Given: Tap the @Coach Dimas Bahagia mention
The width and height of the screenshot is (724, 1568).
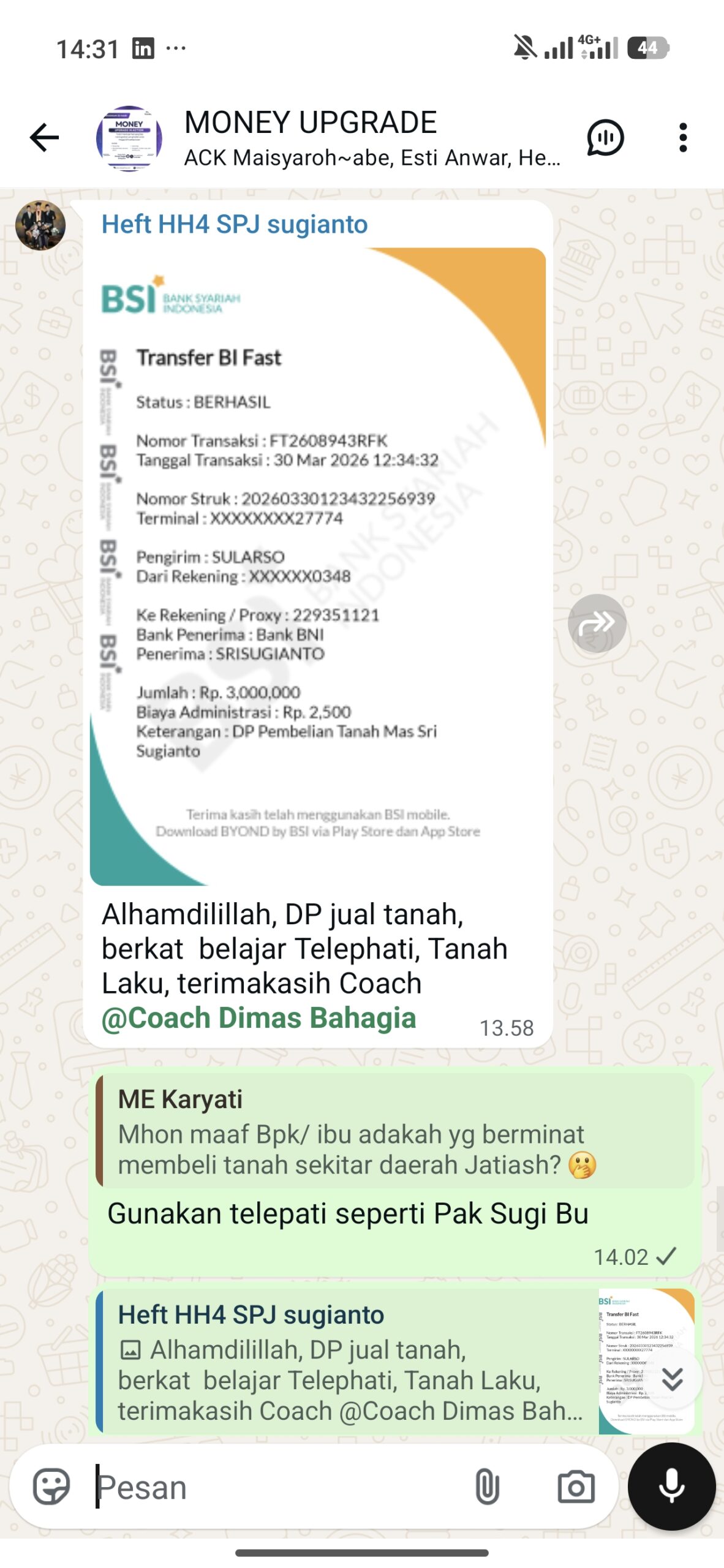Looking at the screenshot, I should pos(258,1018).
